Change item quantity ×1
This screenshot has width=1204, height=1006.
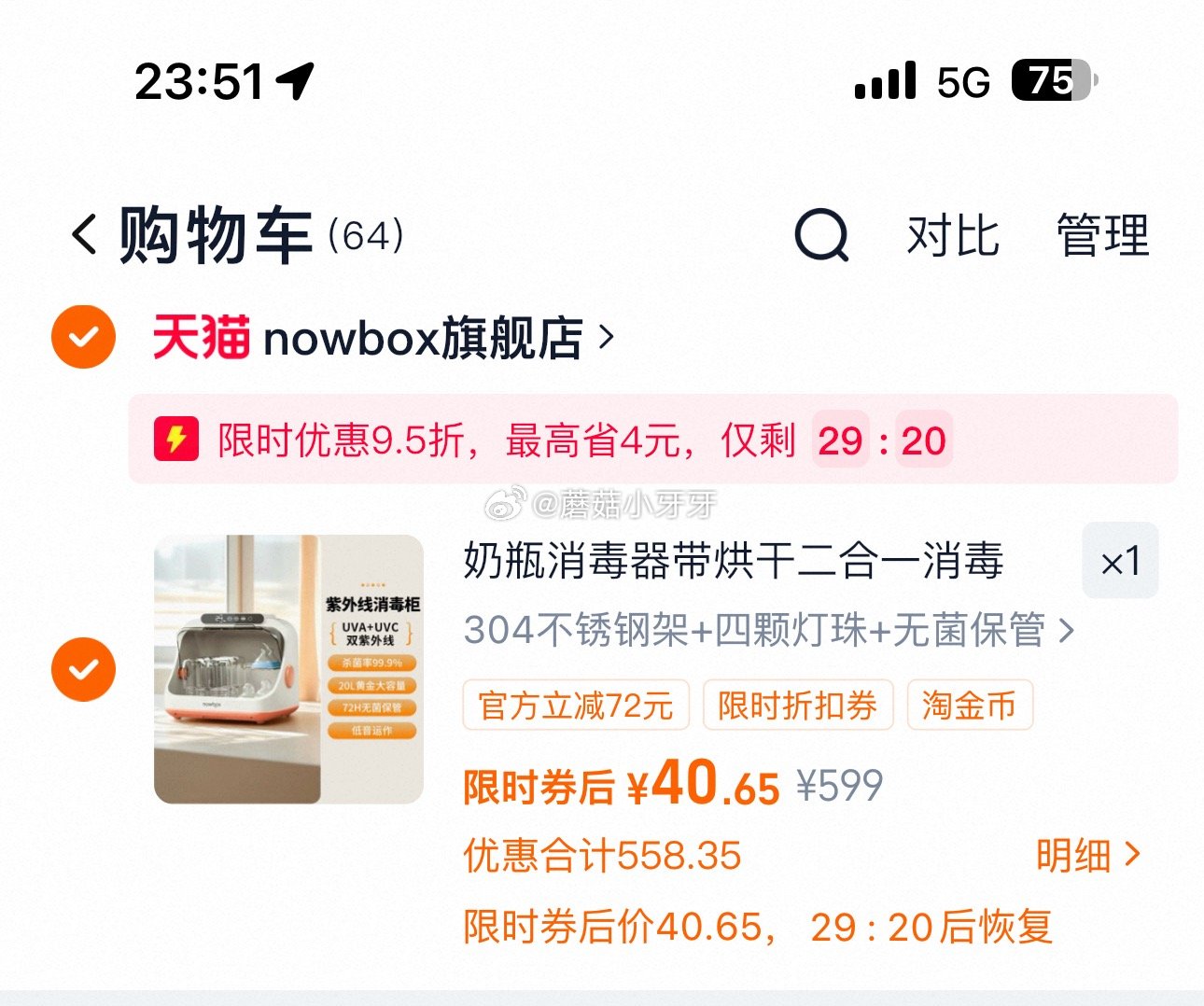click(1119, 562)
